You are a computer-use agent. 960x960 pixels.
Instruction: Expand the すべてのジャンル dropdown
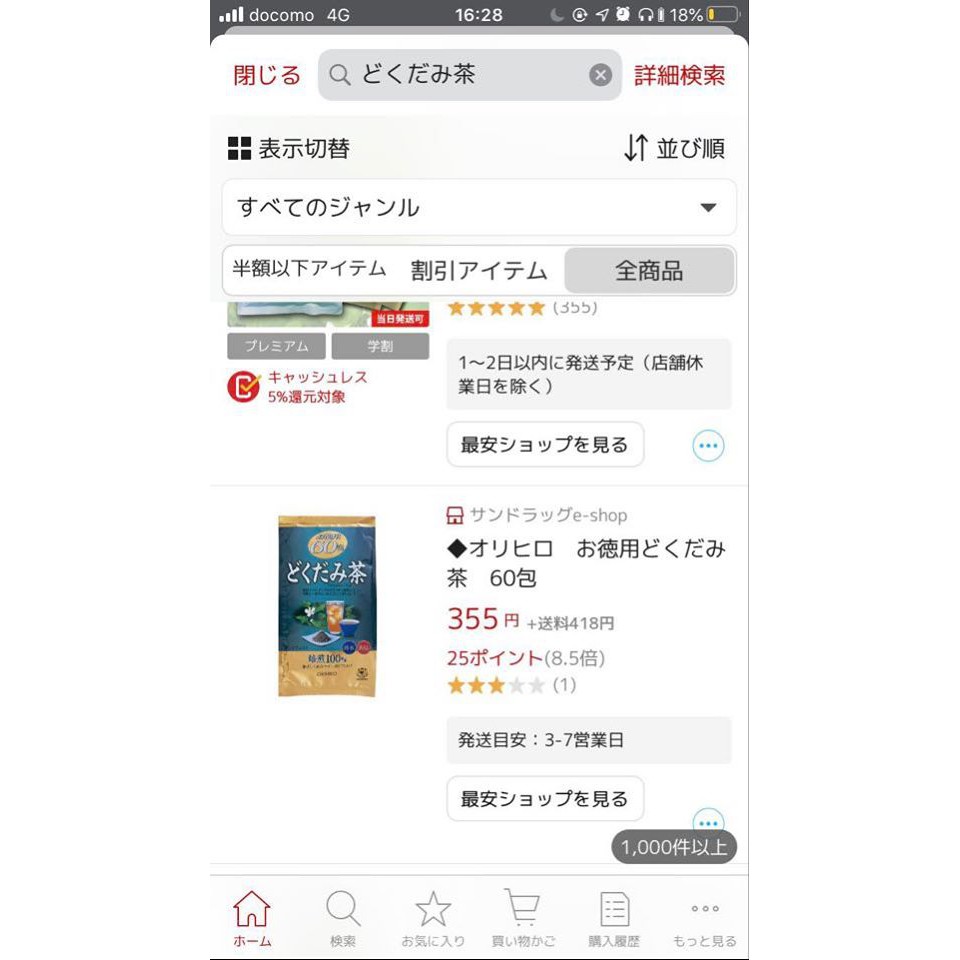(479, 207)
